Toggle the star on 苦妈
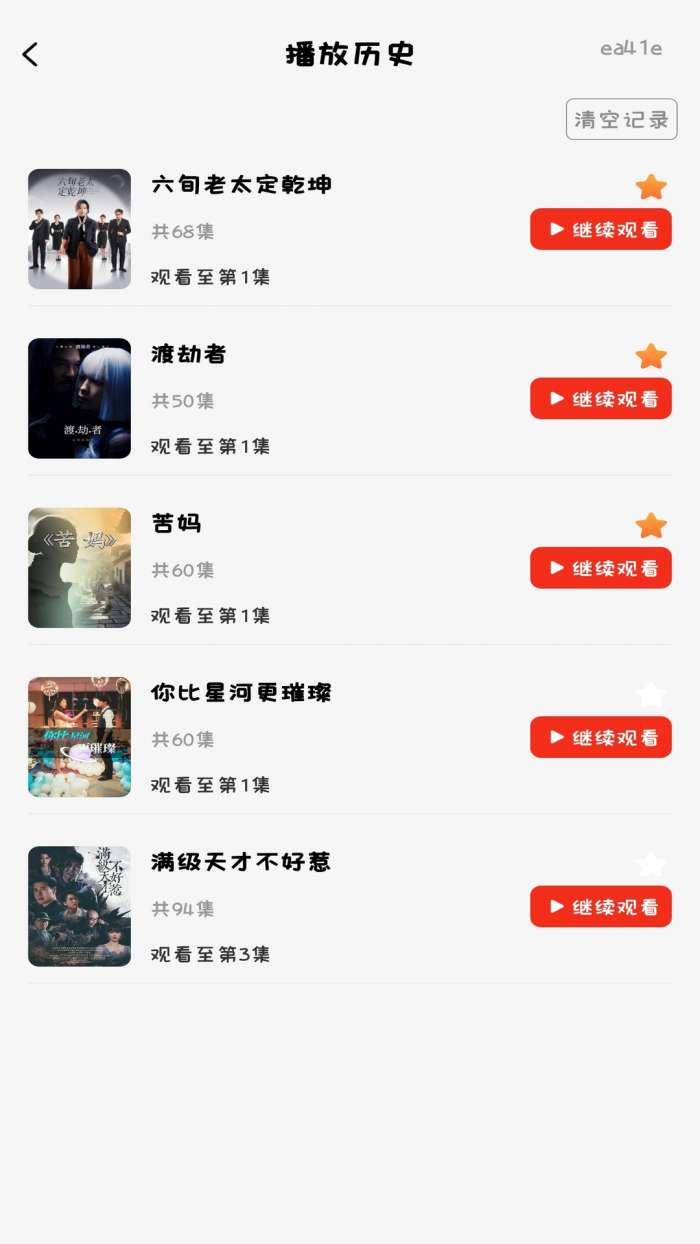The image size is (700, 1244). (651, 526)
